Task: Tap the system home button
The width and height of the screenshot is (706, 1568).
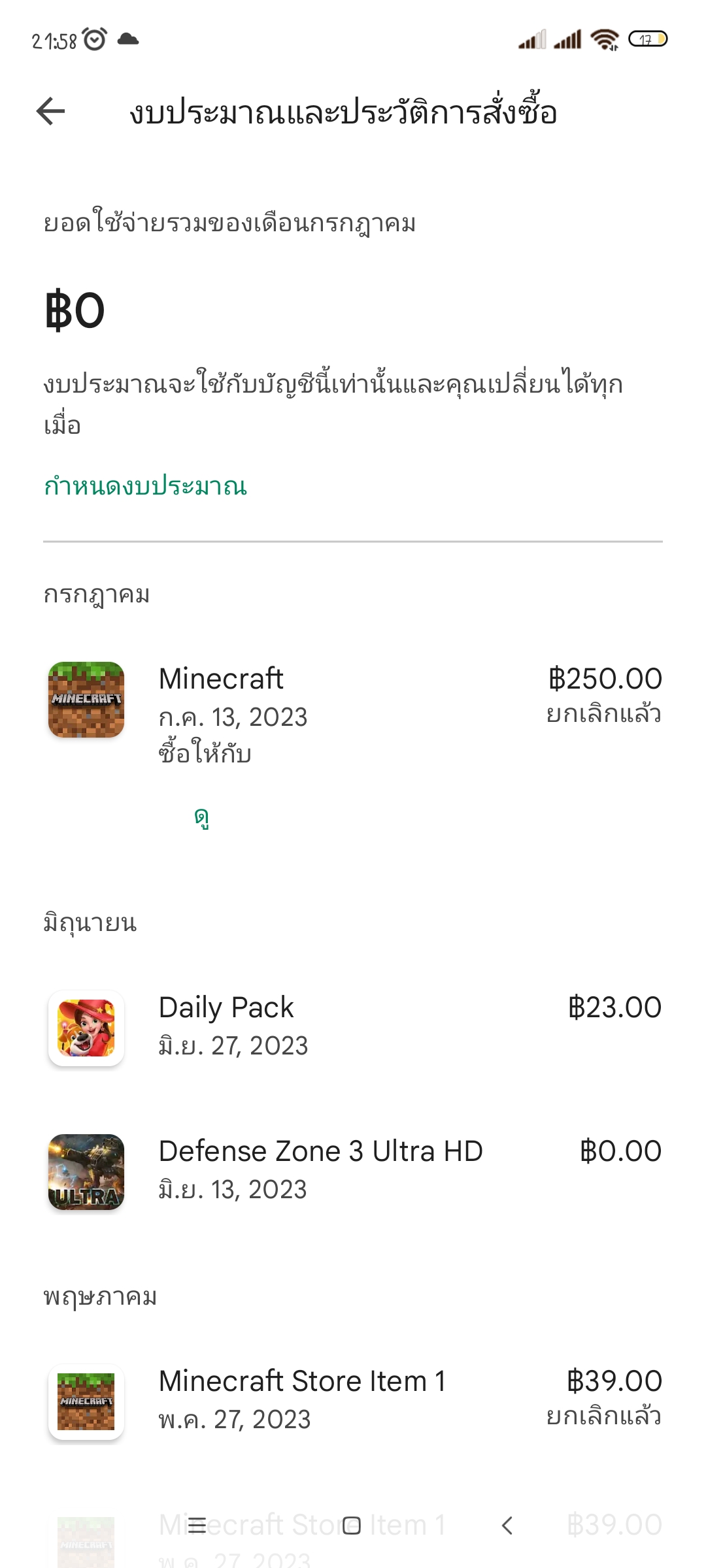Action: click(352, 1526)
